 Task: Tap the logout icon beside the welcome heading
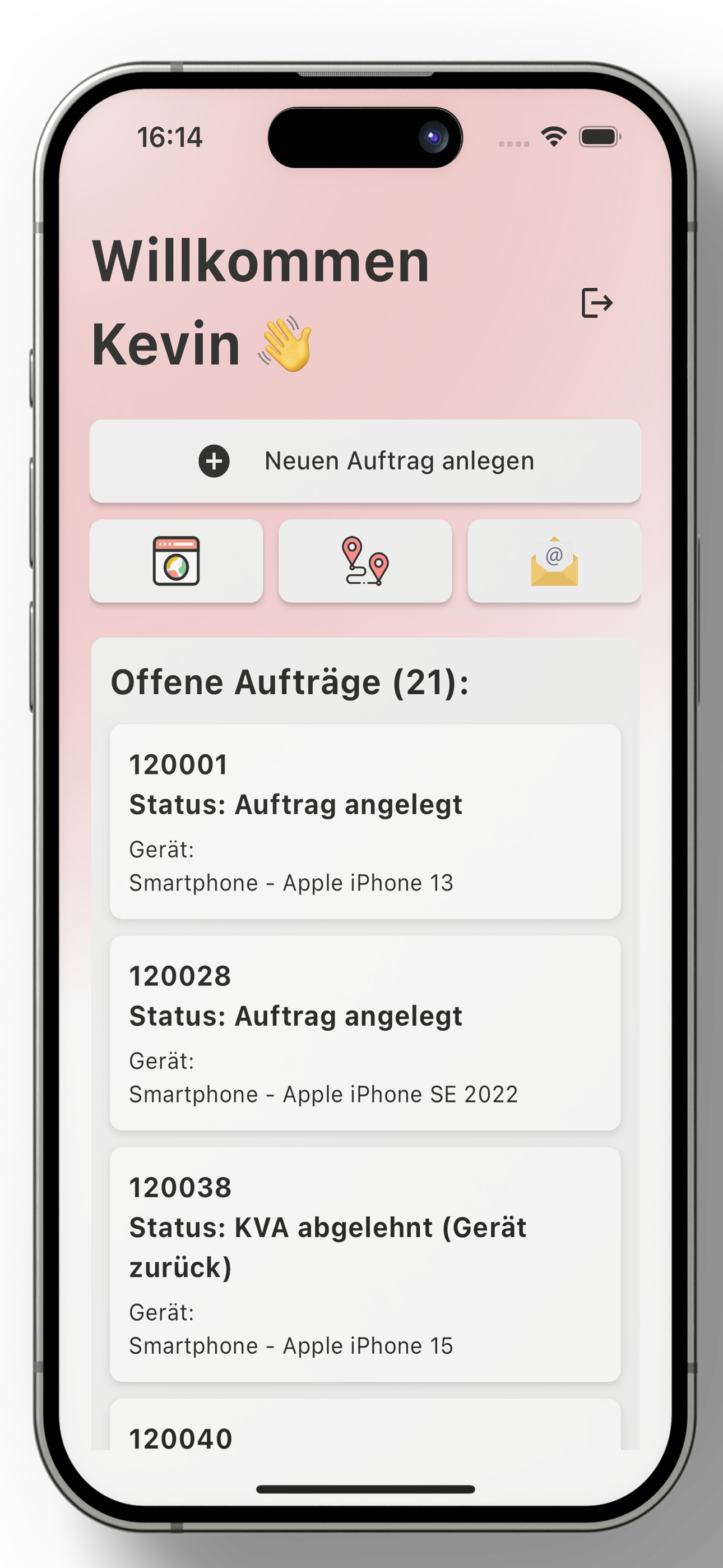[596, 303]
